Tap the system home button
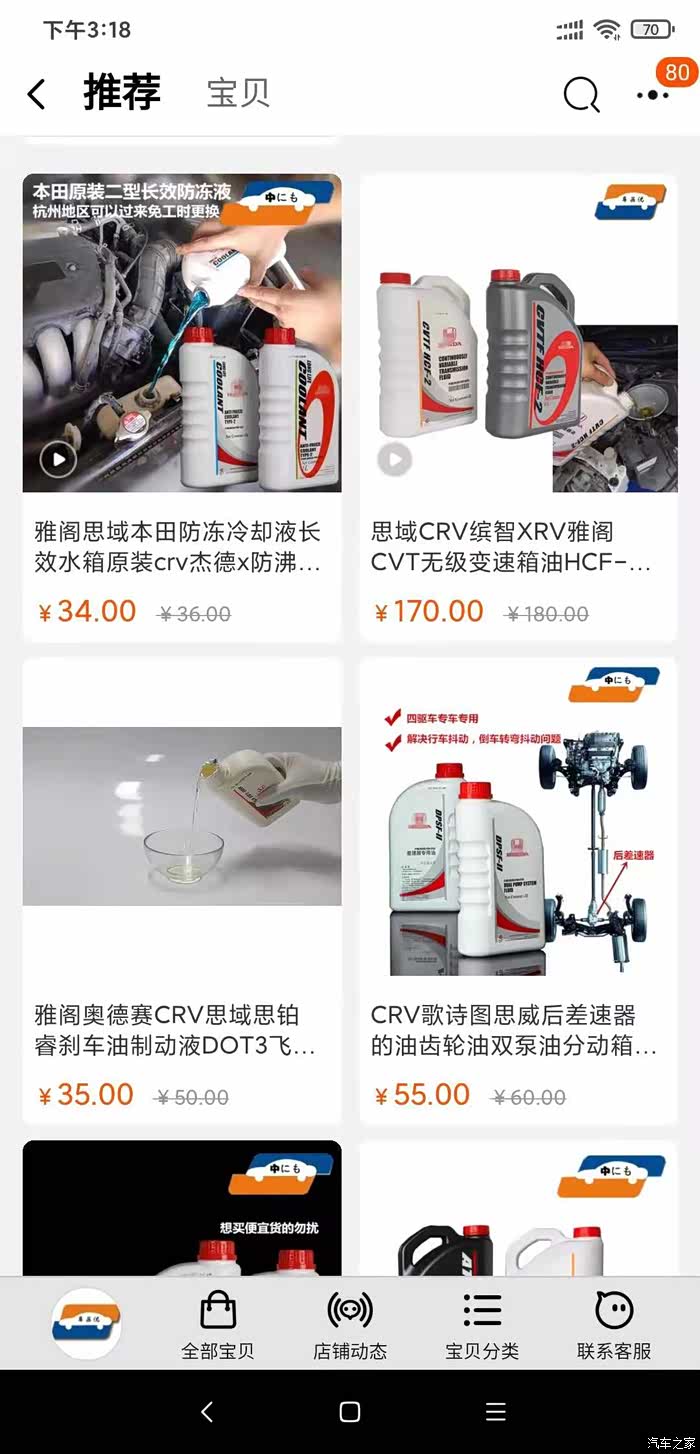Viewport: 700px width, 1454px height. [x=350, y=1411]
